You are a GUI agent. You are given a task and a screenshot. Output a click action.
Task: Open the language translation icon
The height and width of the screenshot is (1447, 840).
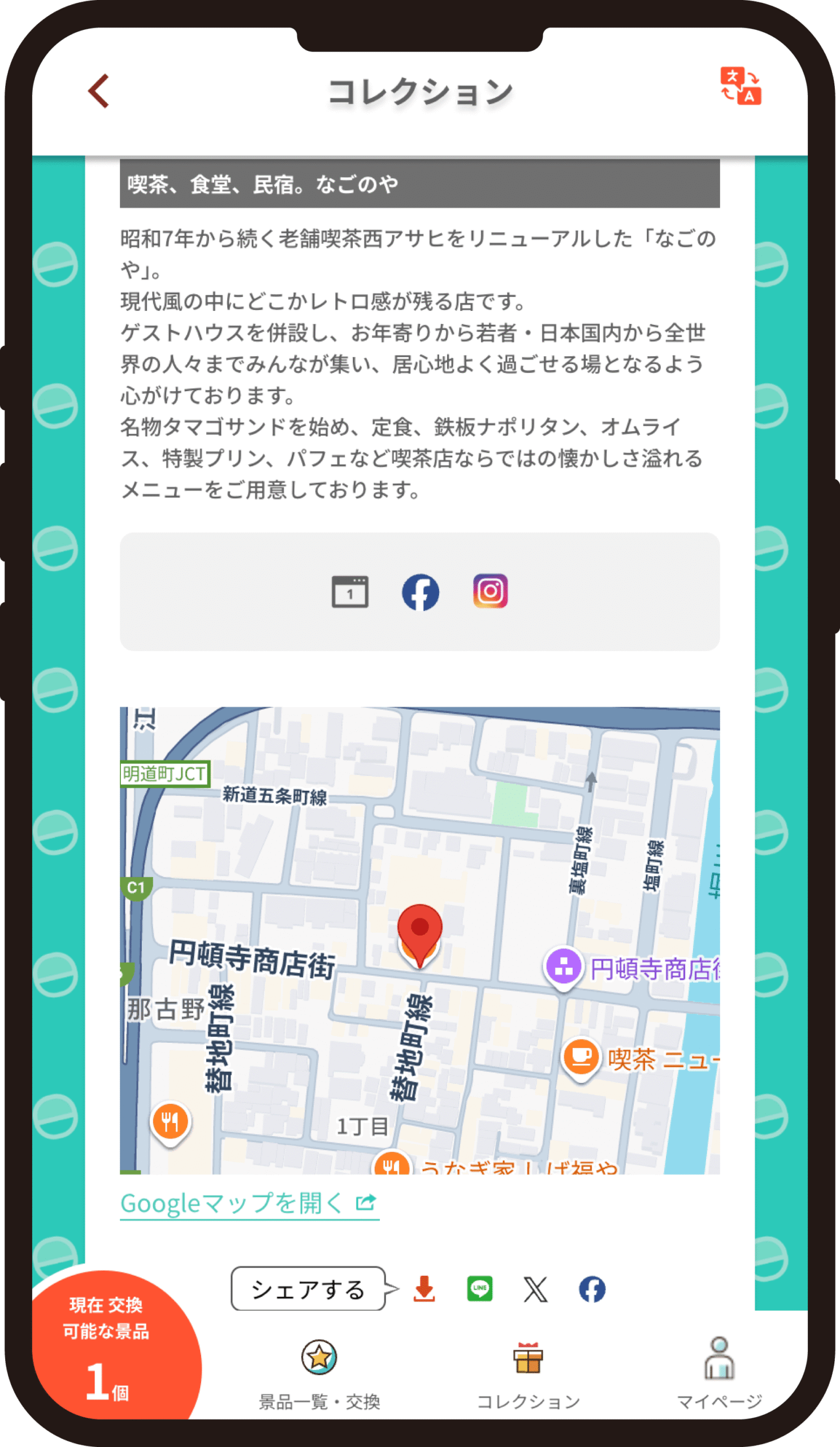[740, 86]
